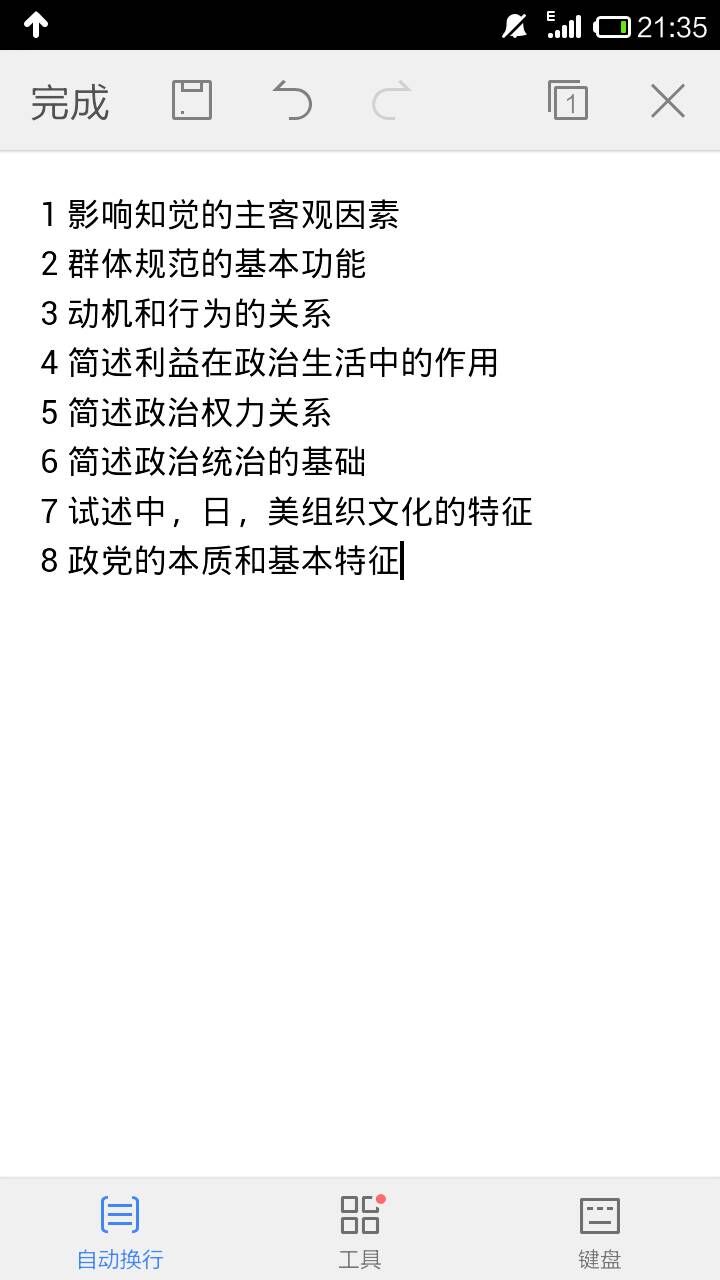Toggle 自动换行 auto line wrap

(x=120, y=1230)
